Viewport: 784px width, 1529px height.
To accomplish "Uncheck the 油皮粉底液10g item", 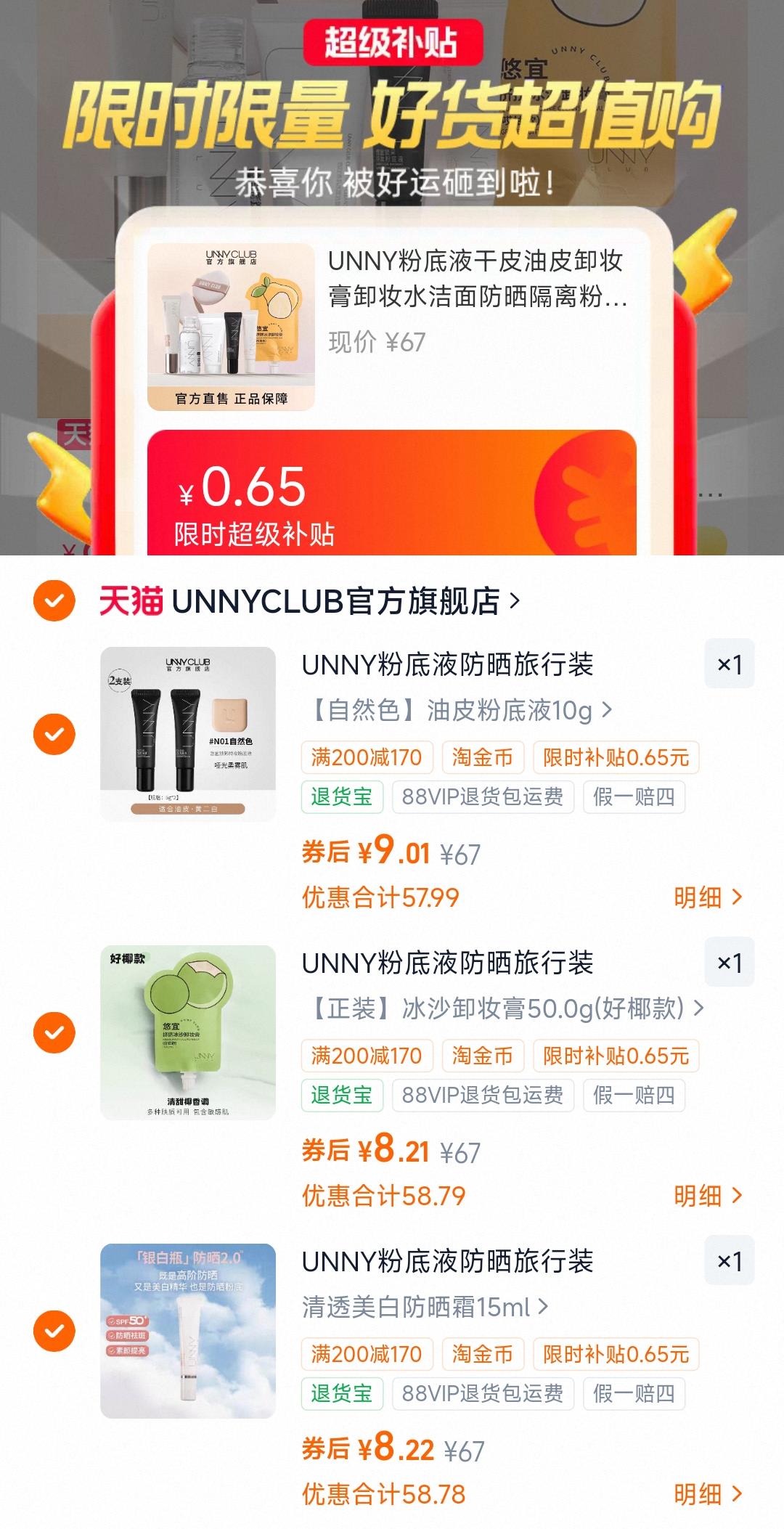I will tap(54, 734).
